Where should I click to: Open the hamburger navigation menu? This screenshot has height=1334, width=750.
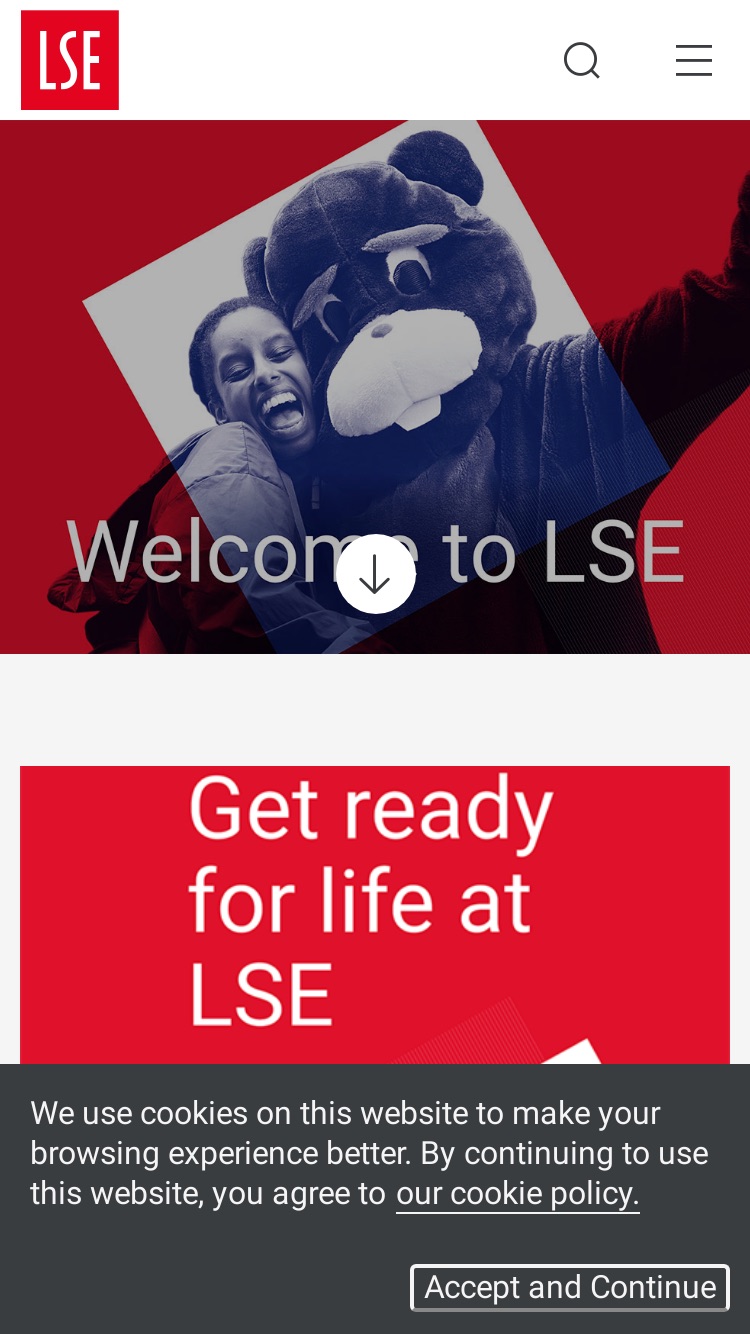click(x=694, y=60)
